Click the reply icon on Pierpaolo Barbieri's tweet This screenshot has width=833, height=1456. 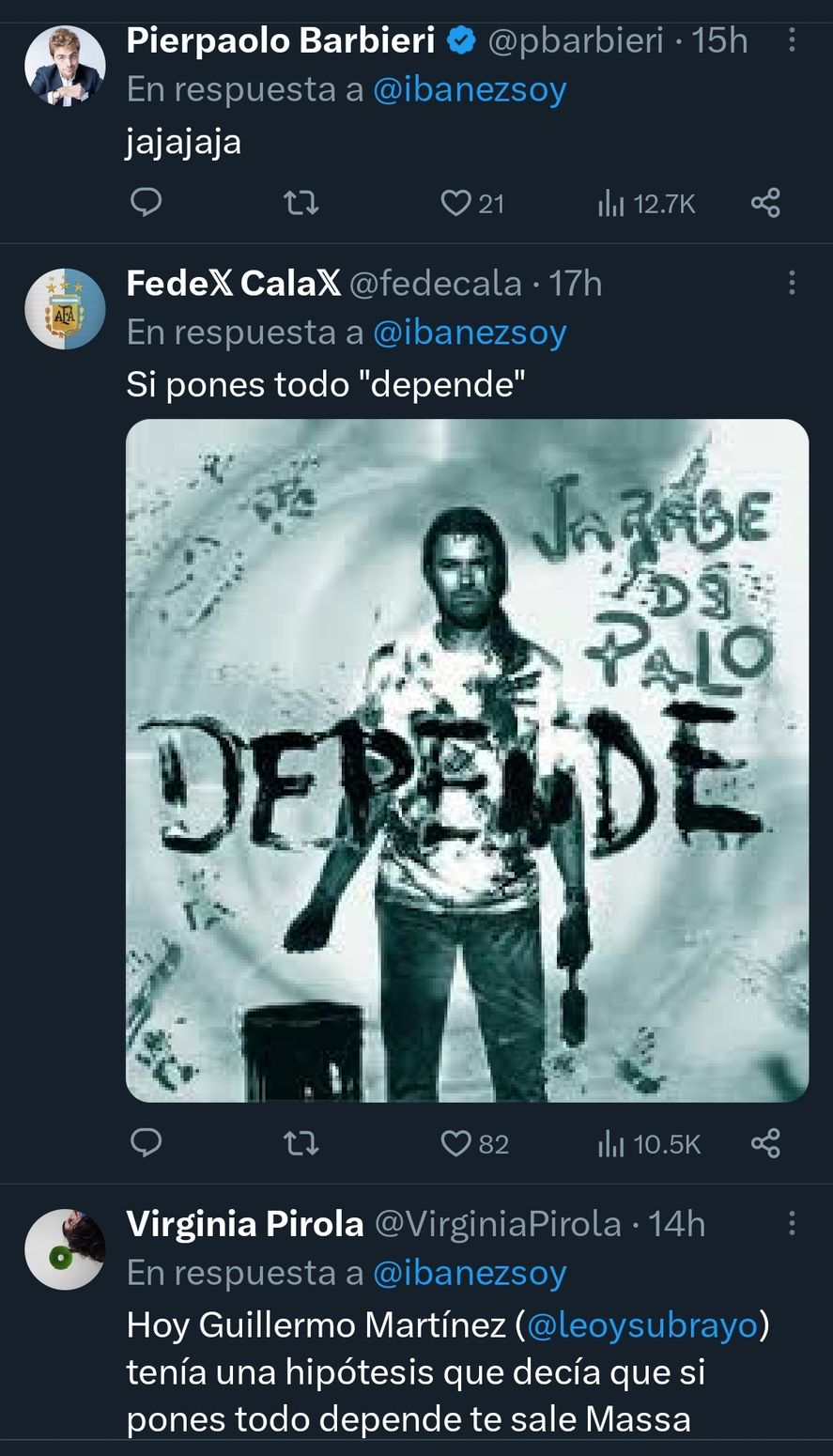pyautogui.click(x=147, y=203)
